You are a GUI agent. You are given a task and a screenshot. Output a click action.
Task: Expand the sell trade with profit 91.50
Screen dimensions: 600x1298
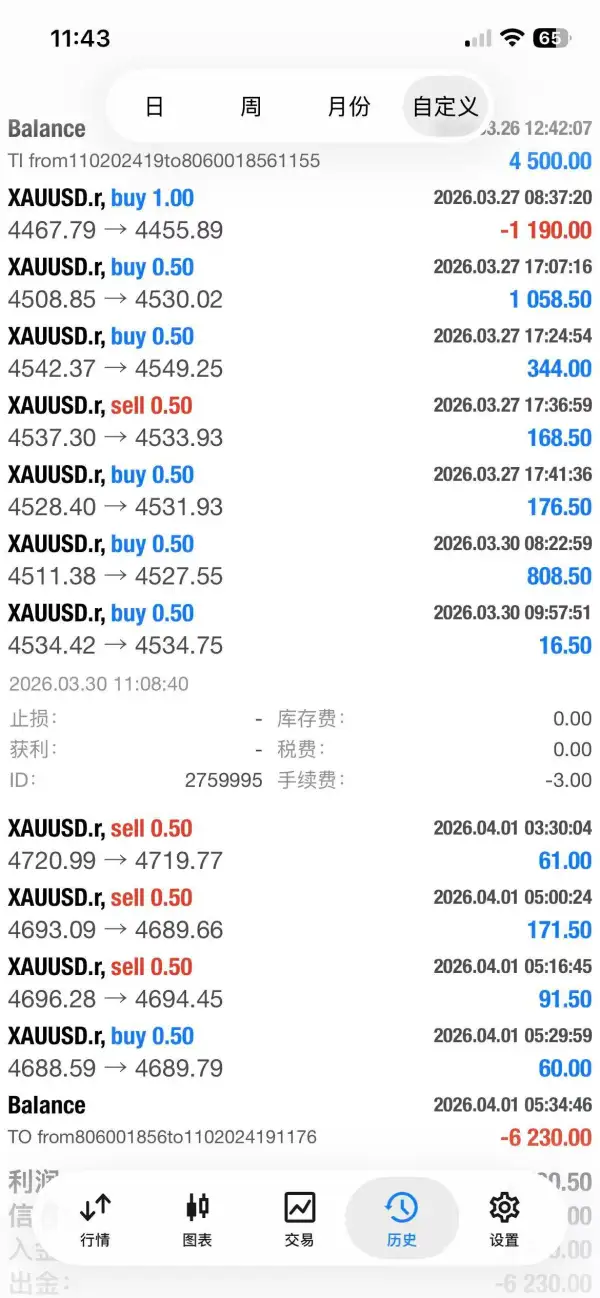click(300, 982)
